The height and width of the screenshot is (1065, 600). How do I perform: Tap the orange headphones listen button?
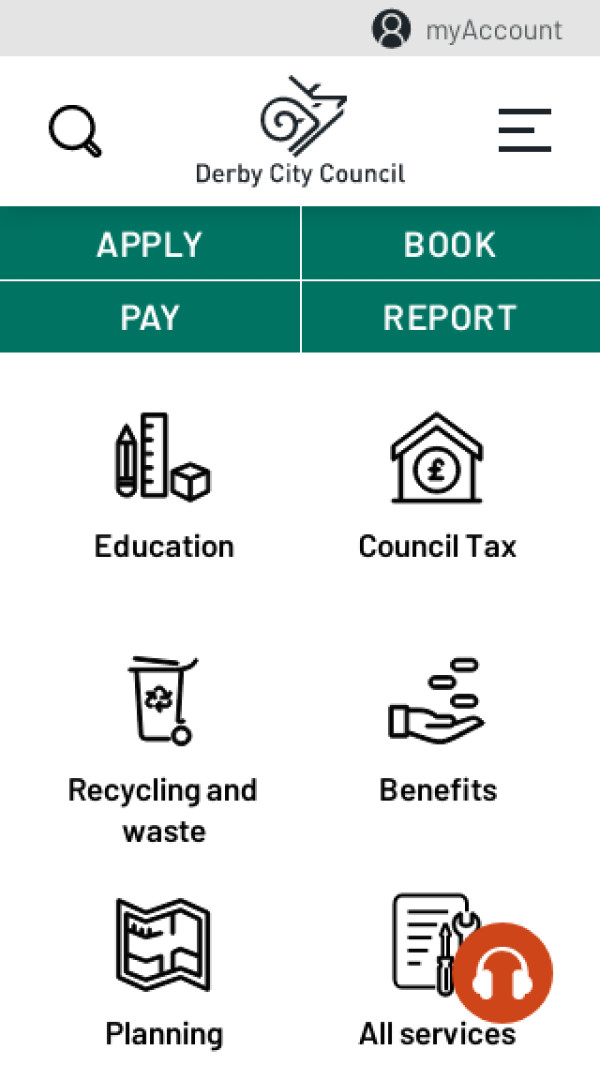tap(502, 973)
